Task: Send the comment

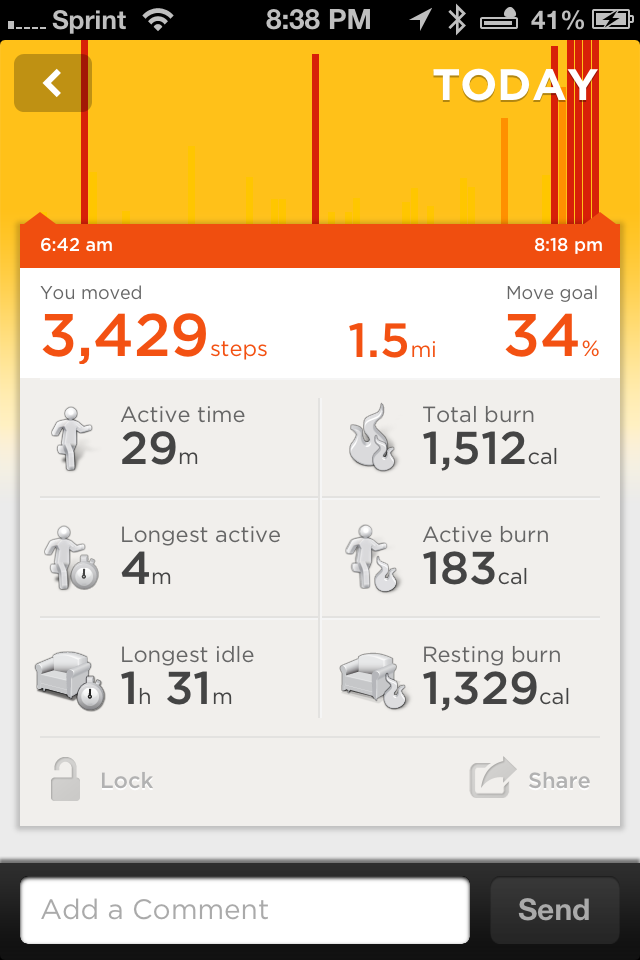Action: click(554, 910)
